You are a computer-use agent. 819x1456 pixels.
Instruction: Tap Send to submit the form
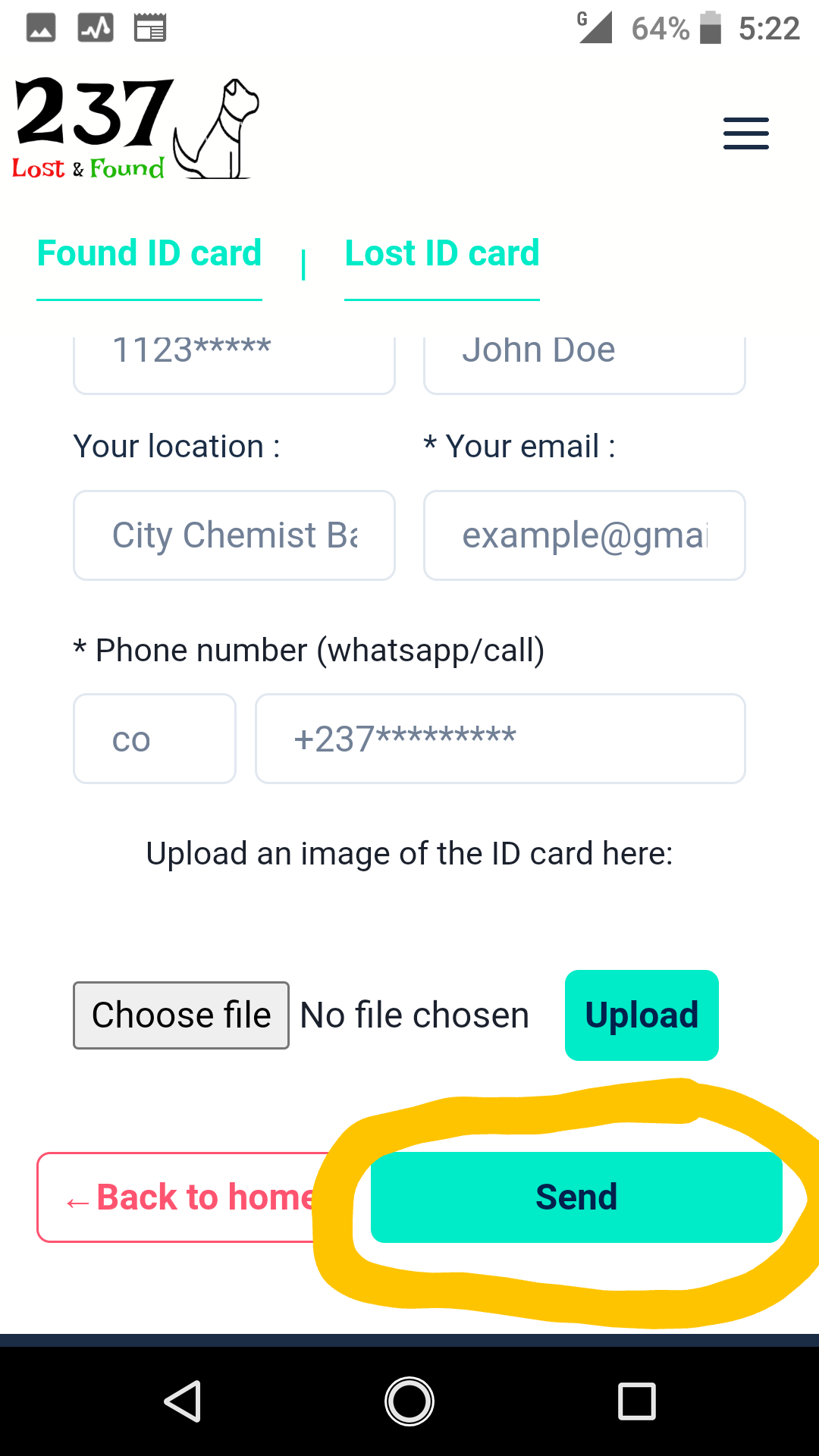576,1197
